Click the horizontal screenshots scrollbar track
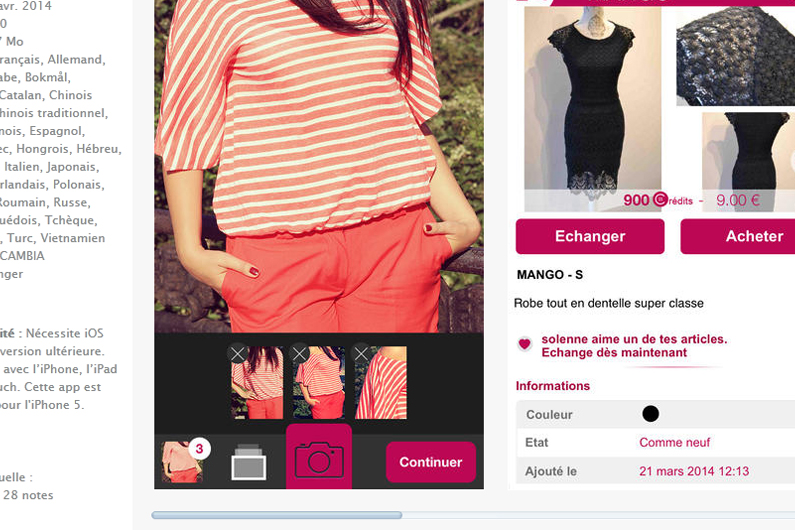 600,516
